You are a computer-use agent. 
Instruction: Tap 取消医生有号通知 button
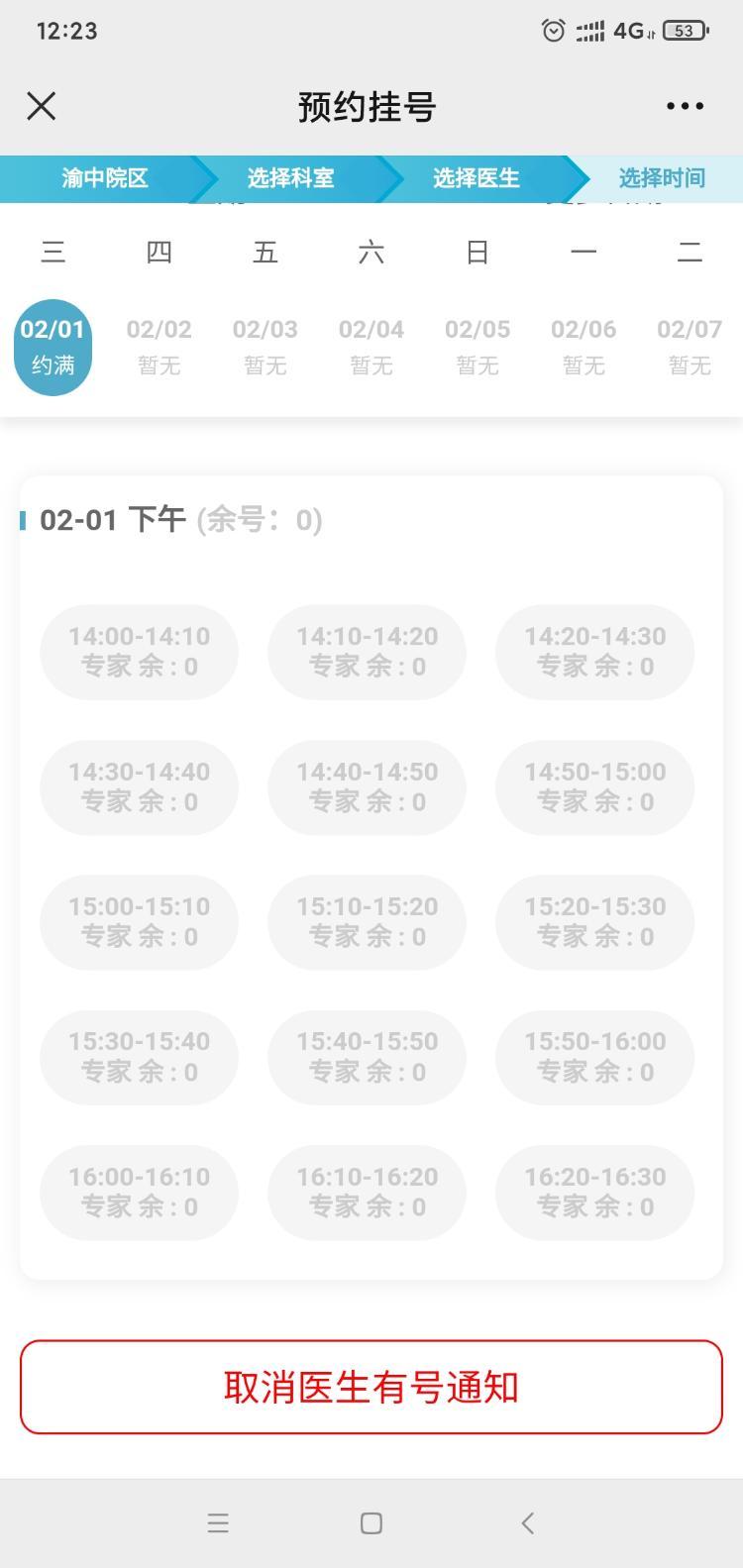(x=371, y=1387)
